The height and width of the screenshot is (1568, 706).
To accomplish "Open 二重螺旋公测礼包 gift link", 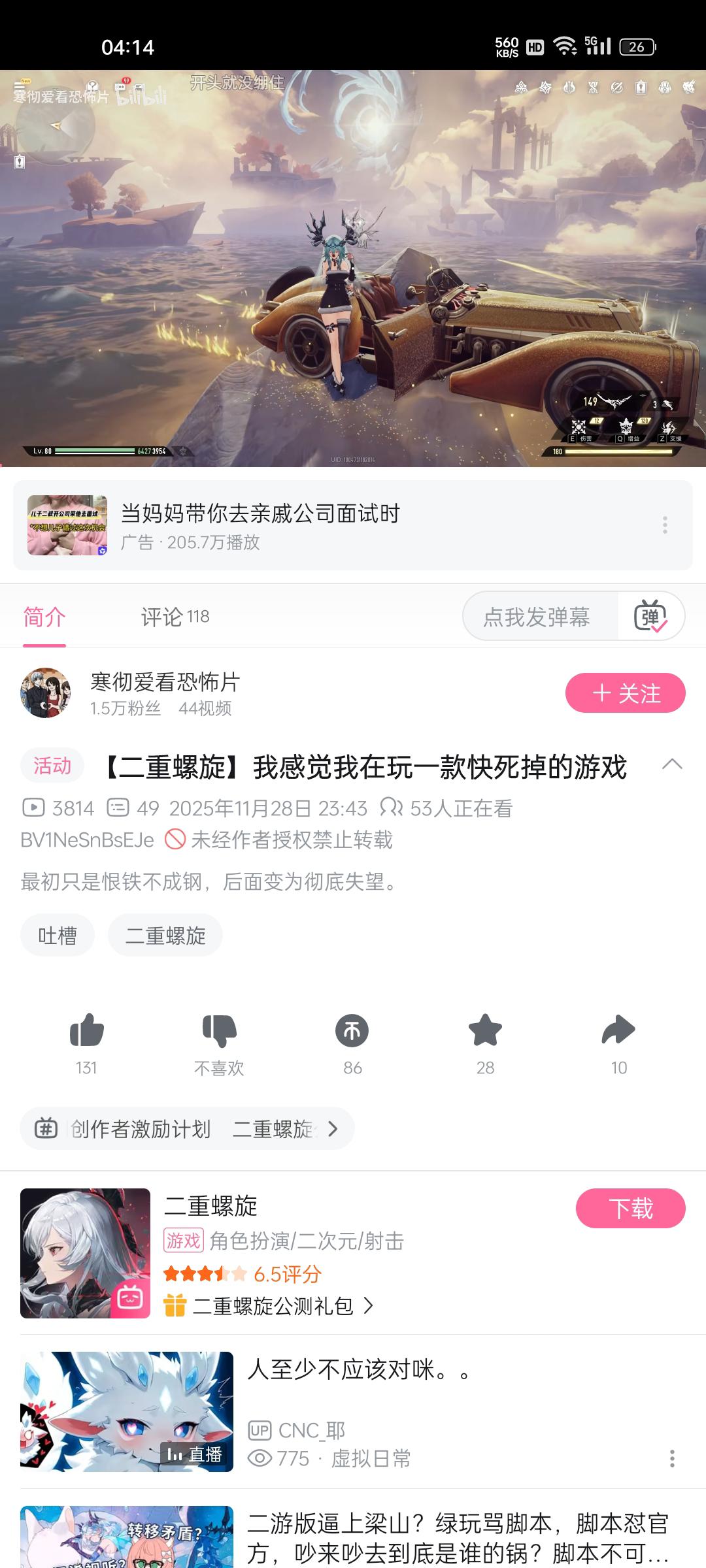I will [275, 1306].
